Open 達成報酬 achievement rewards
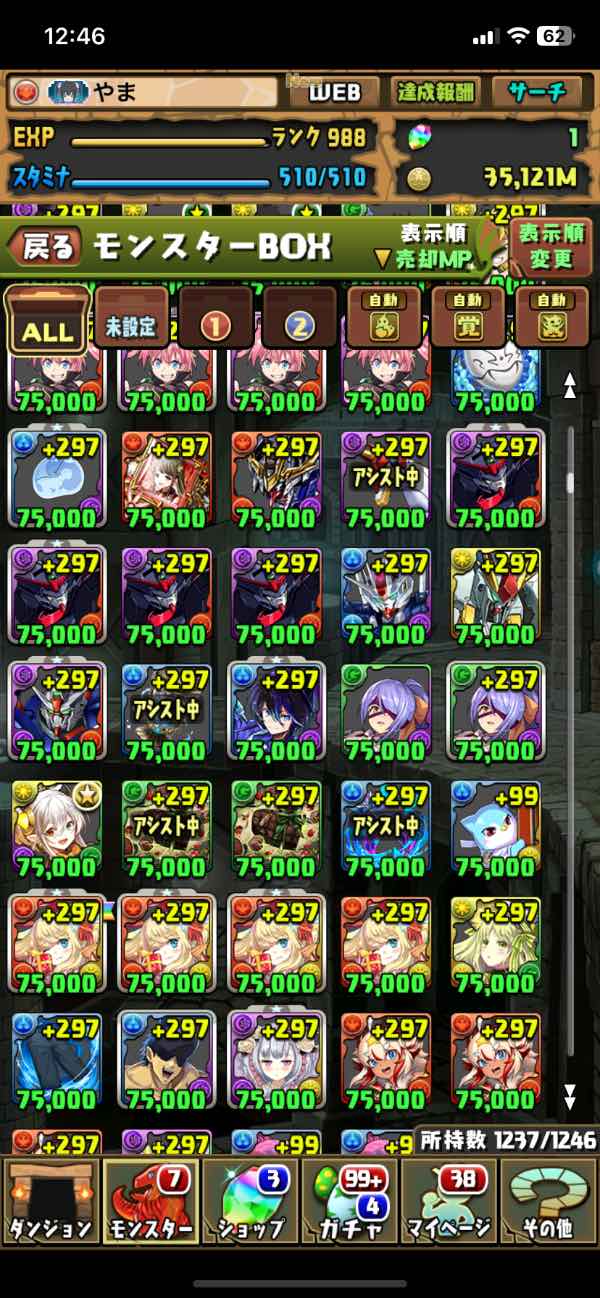This screenshot has height=1298, width=600. click(434, 93)
